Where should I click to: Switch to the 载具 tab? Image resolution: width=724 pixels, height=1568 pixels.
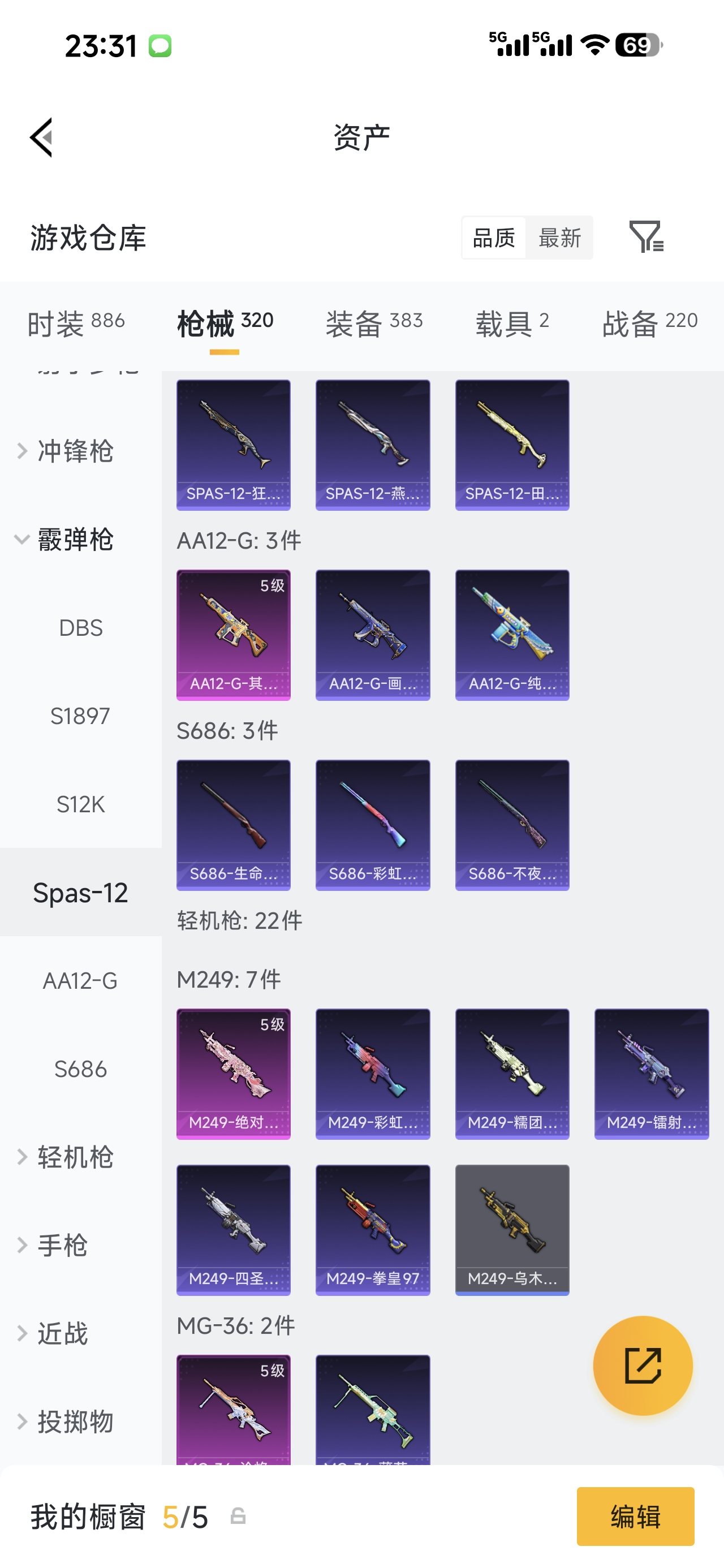point(512,322)
